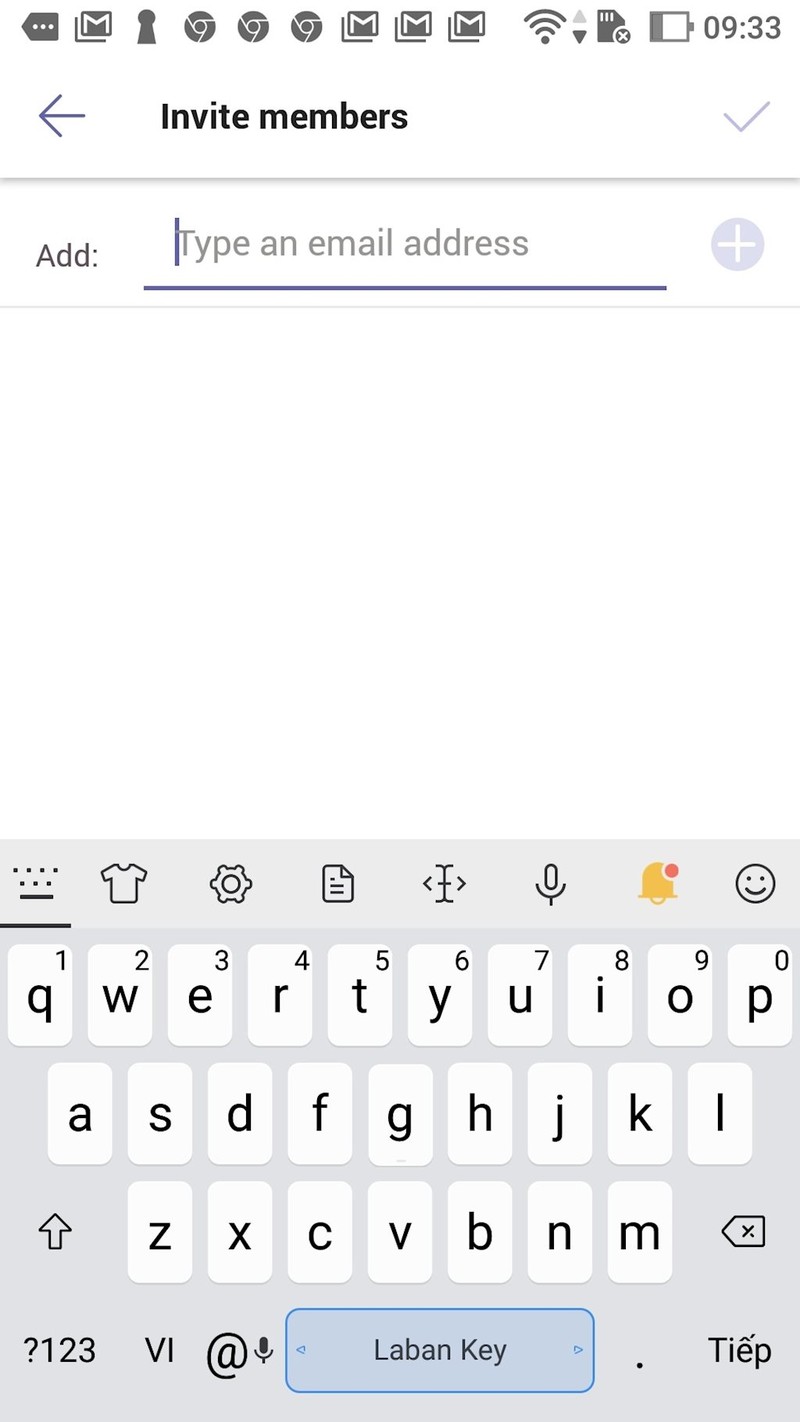
Task: Switch to numbers with the ?123 key
Action: pos(57,1350)
